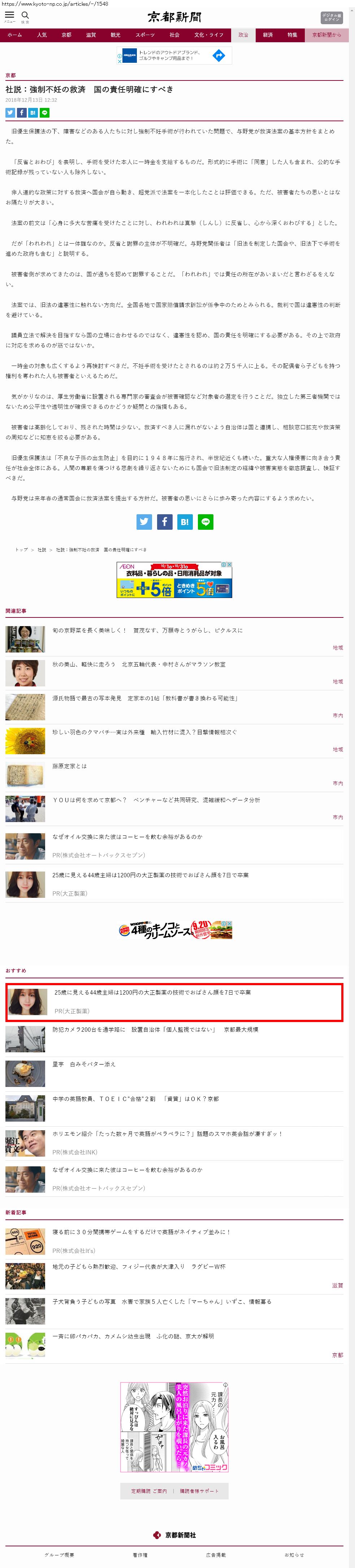
Task: Tap the デジタル版ログイン button
Action: [331, 17]
